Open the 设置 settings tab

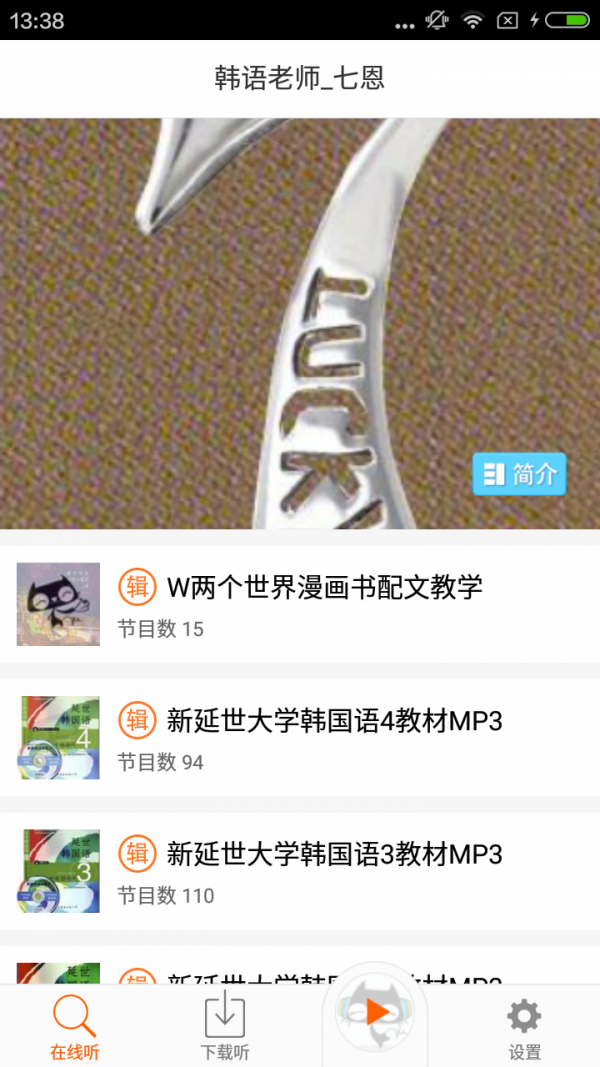[x=524, y=1026]
